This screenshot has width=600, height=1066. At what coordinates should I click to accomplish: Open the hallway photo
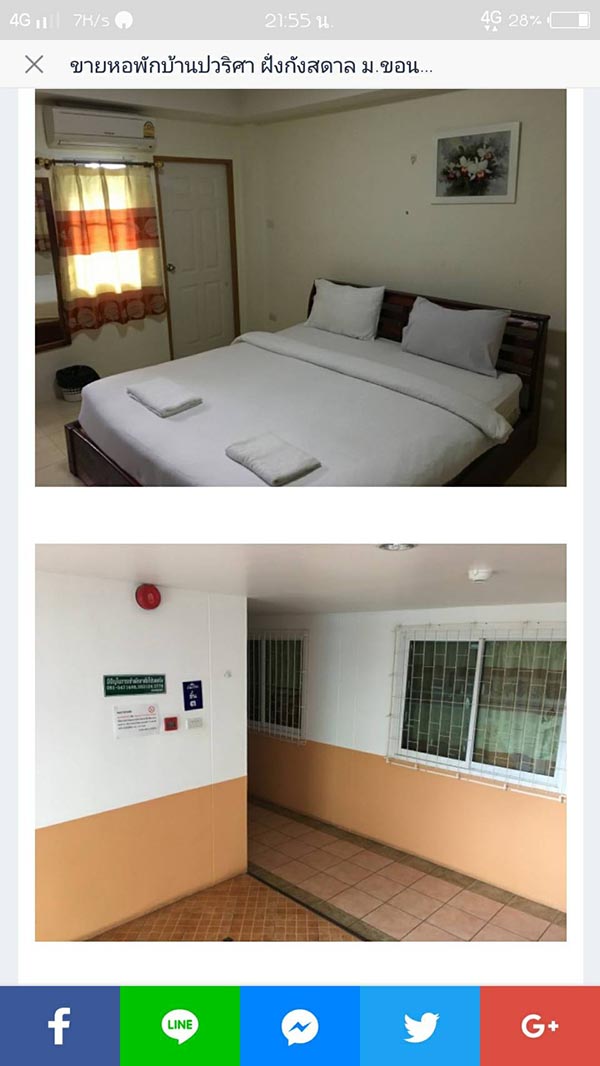(x=300, y=742)
